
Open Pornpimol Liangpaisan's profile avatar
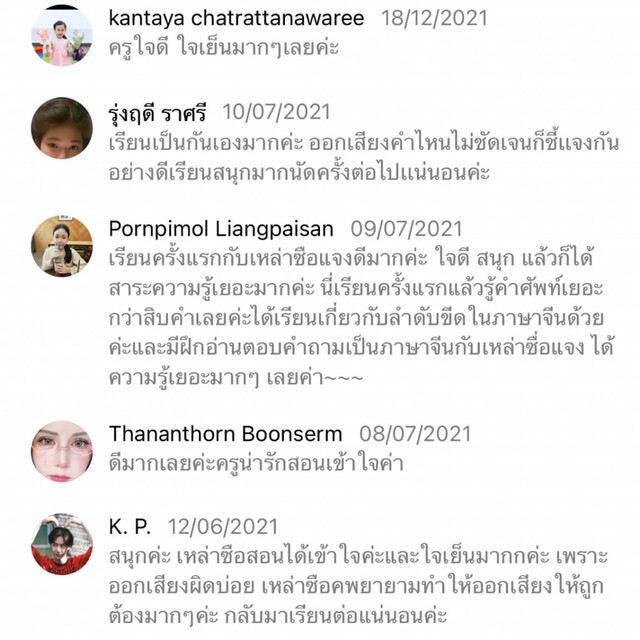61,245
